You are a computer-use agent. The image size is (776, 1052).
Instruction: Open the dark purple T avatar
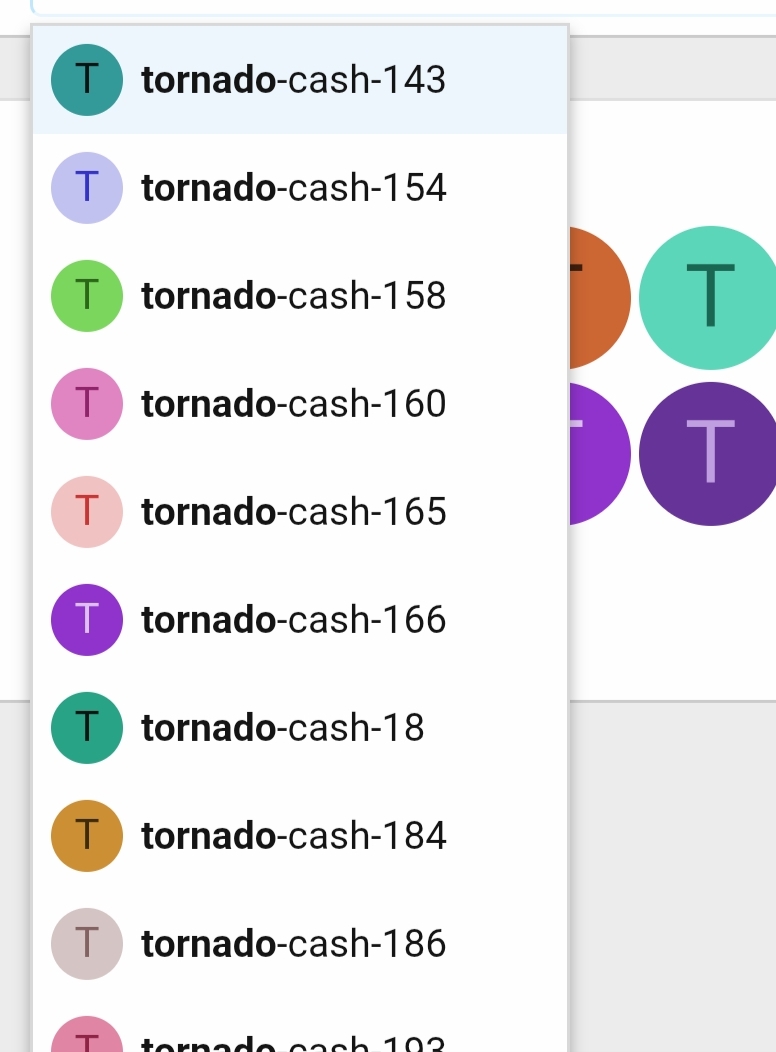coord(709,453)
